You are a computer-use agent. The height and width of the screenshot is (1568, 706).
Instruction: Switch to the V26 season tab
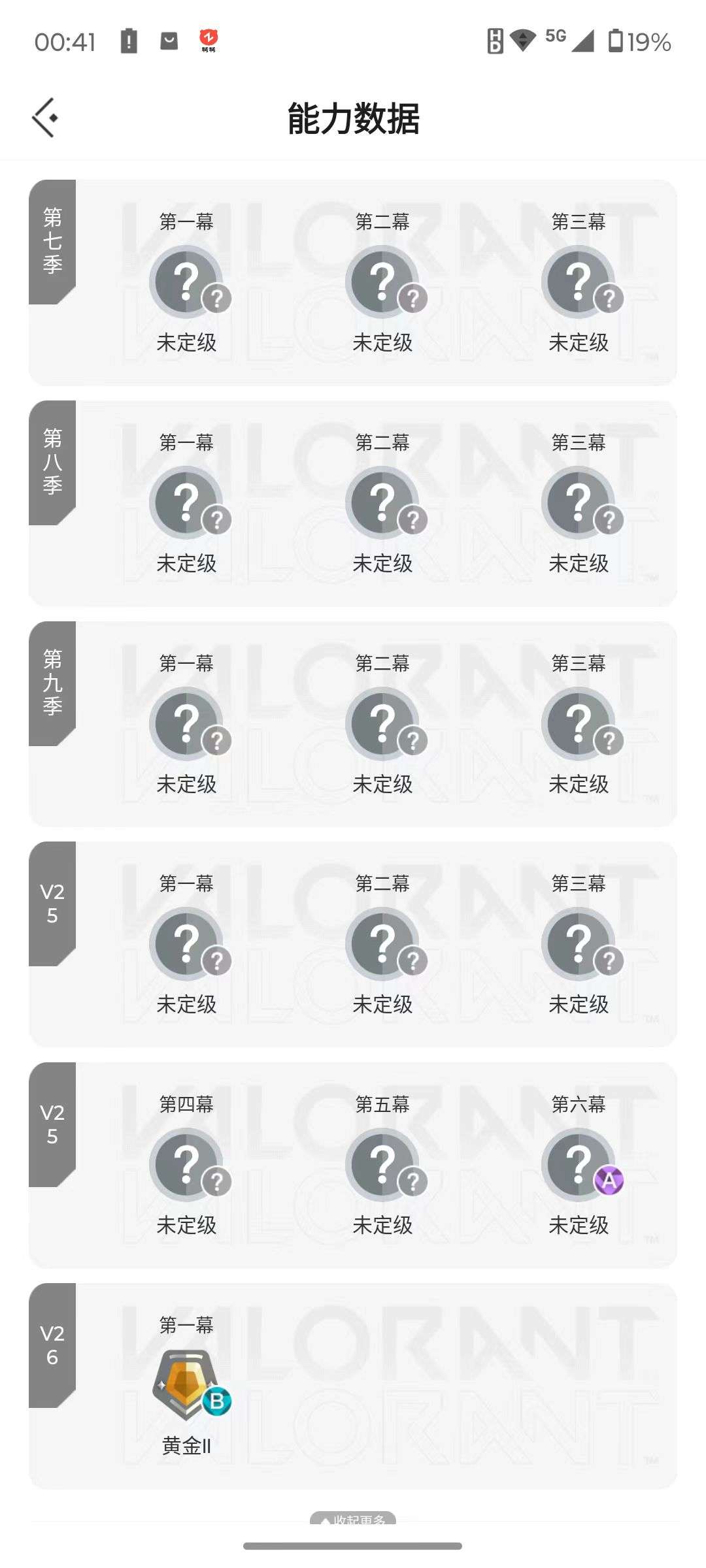[x=52, y=1346]
